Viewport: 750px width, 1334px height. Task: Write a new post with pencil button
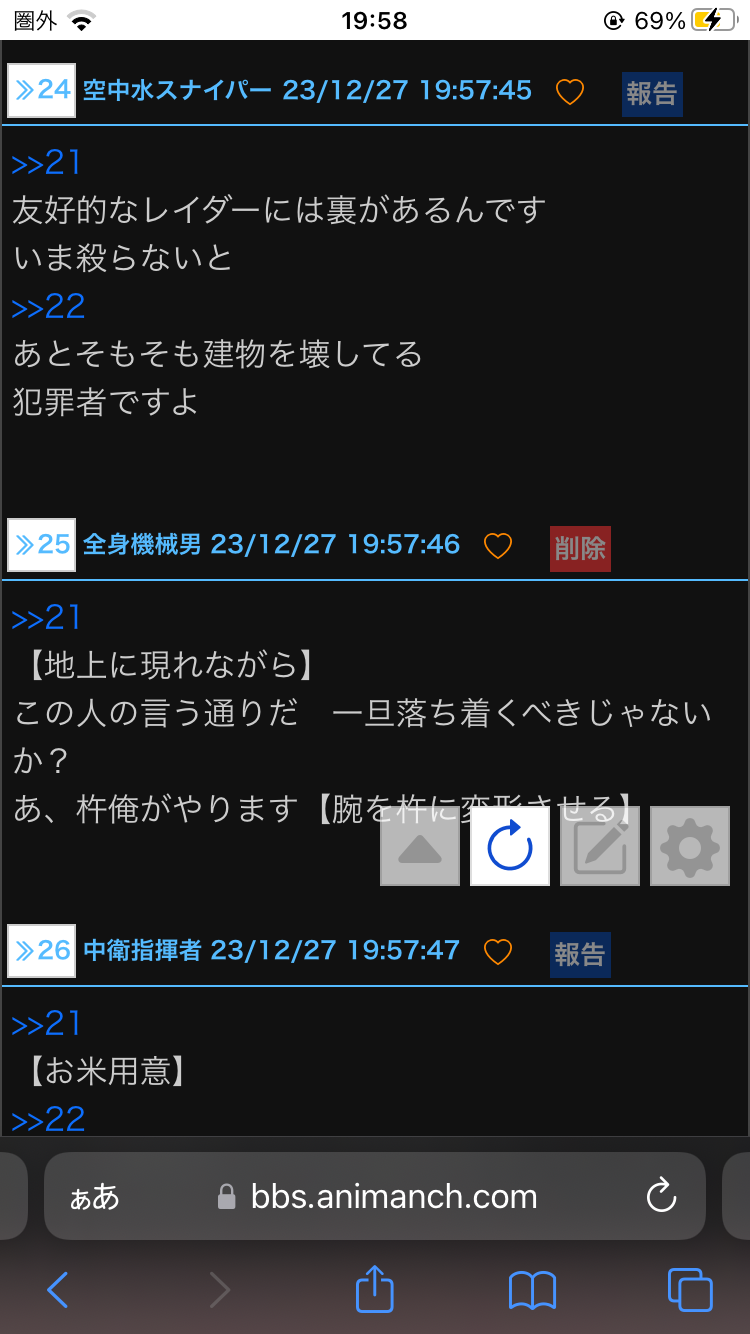600,846
